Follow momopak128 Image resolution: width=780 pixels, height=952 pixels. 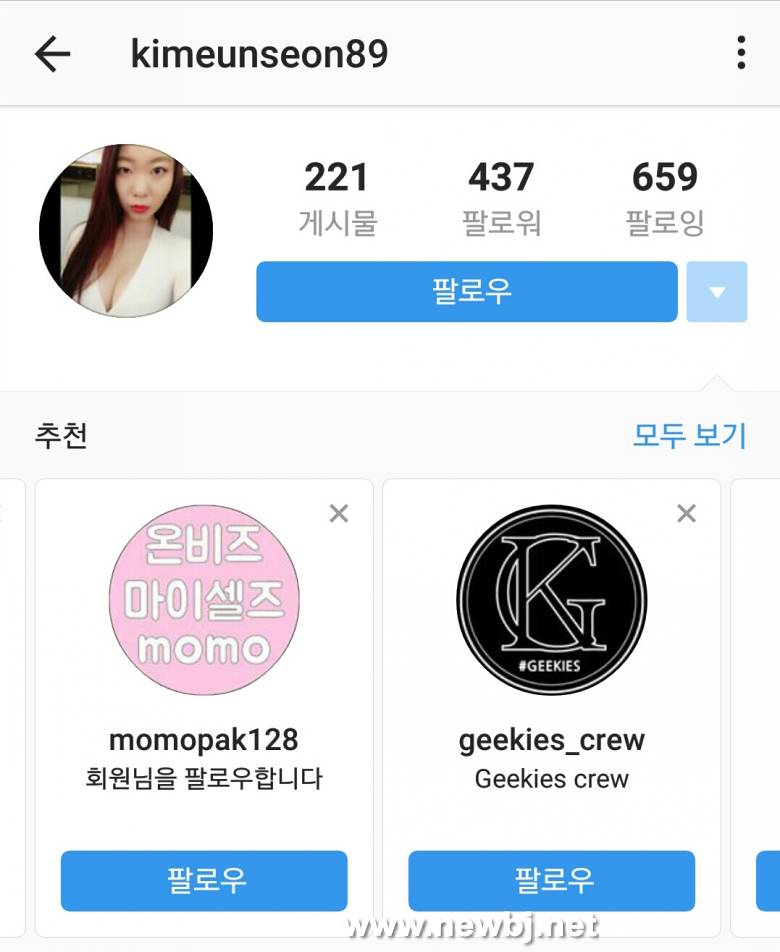[204, 881]
